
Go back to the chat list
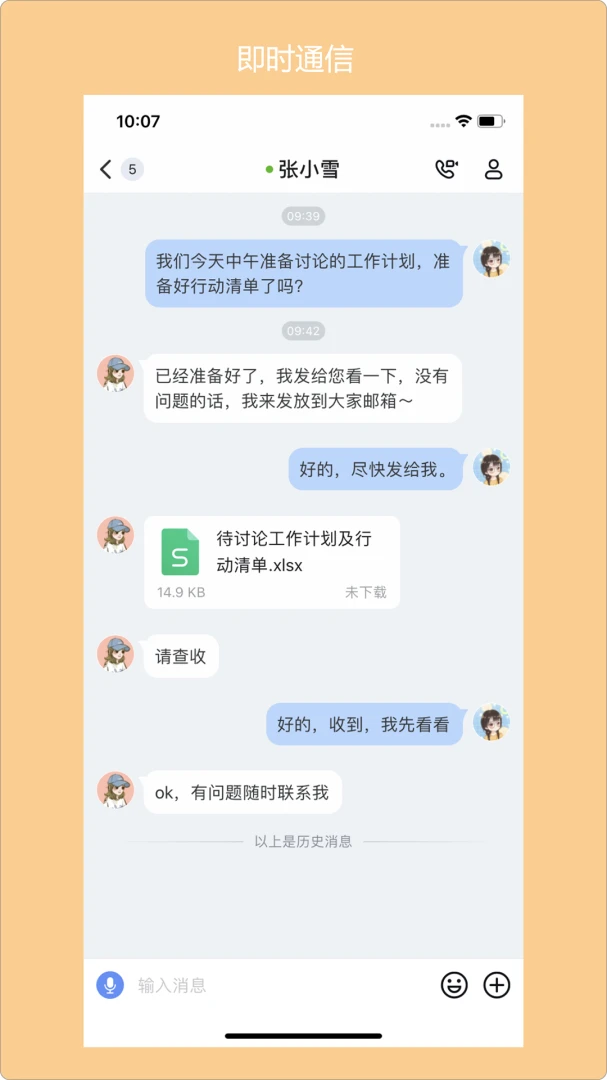click(106, 169)
